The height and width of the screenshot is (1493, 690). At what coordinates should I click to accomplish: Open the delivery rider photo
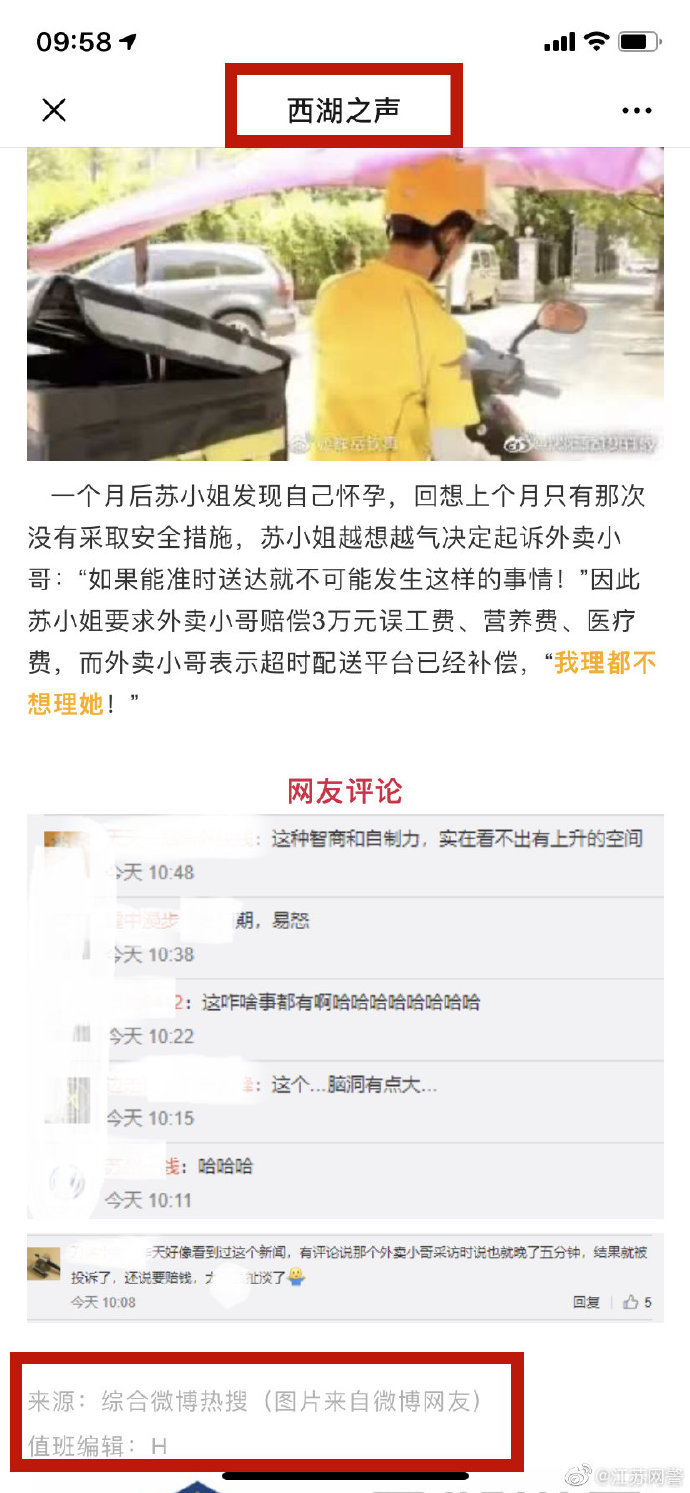[345, 304]
